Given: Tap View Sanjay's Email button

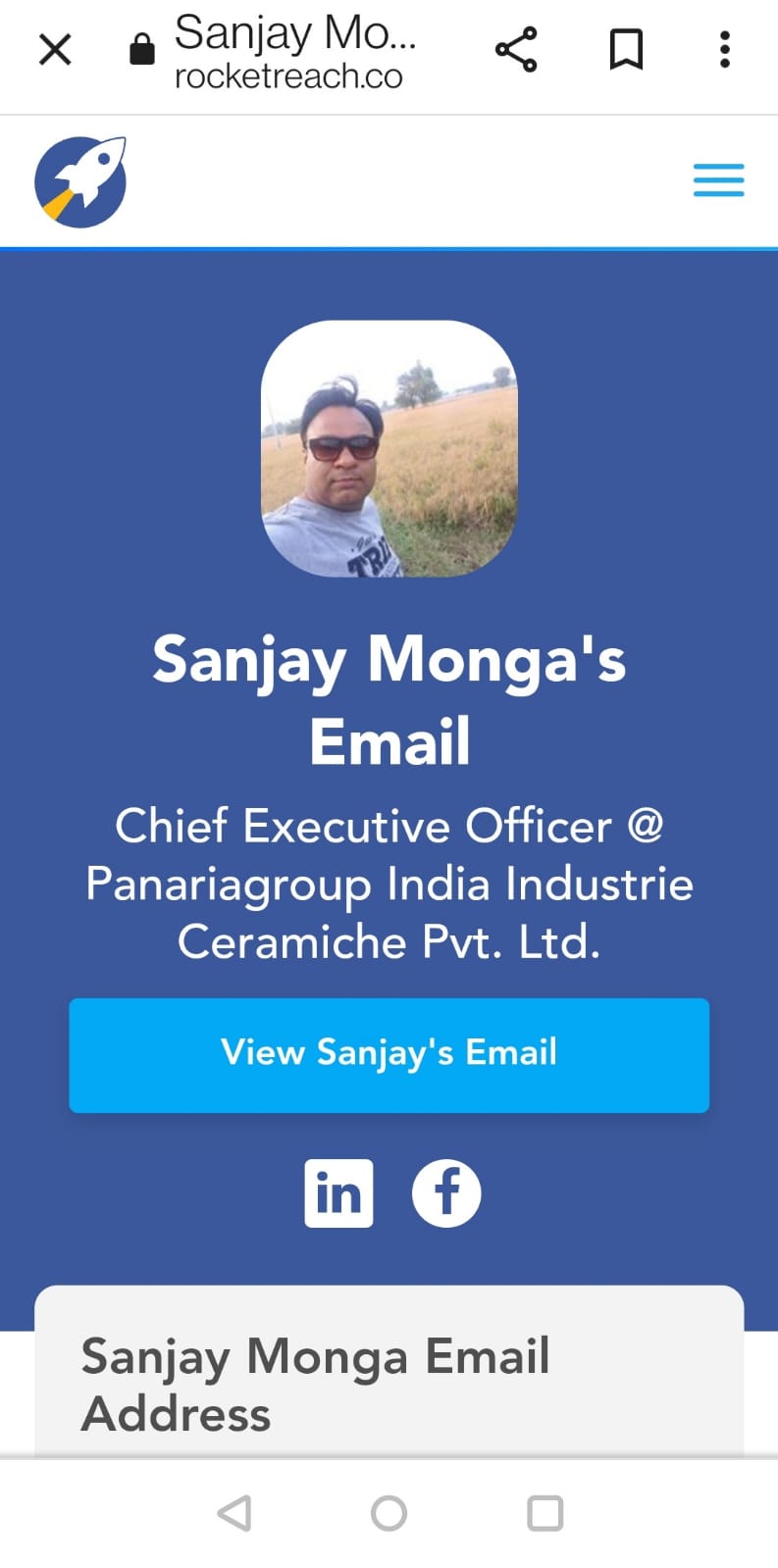Looking at the screenshot, I should coord(389,1055).
